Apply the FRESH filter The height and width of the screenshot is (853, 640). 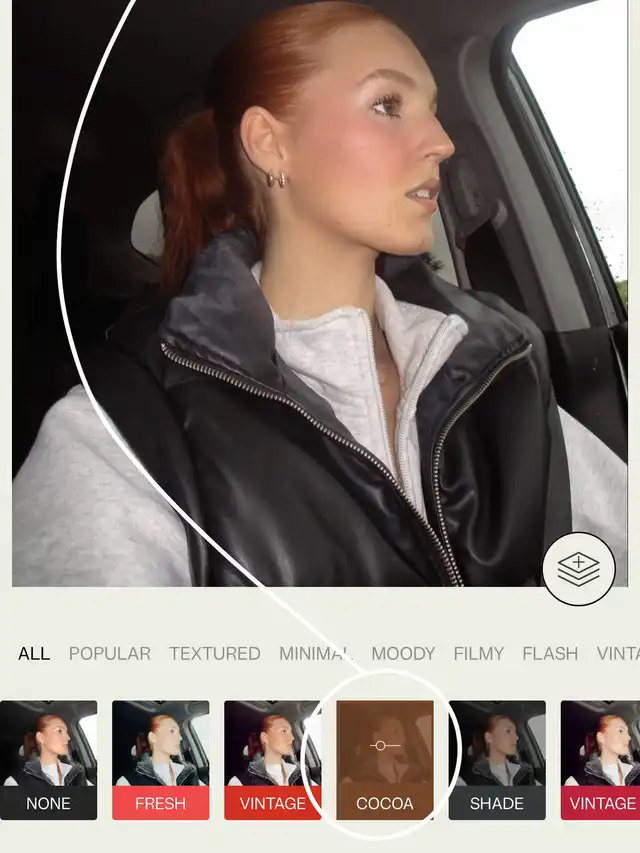pyautogui.click(x=160, y=760)
